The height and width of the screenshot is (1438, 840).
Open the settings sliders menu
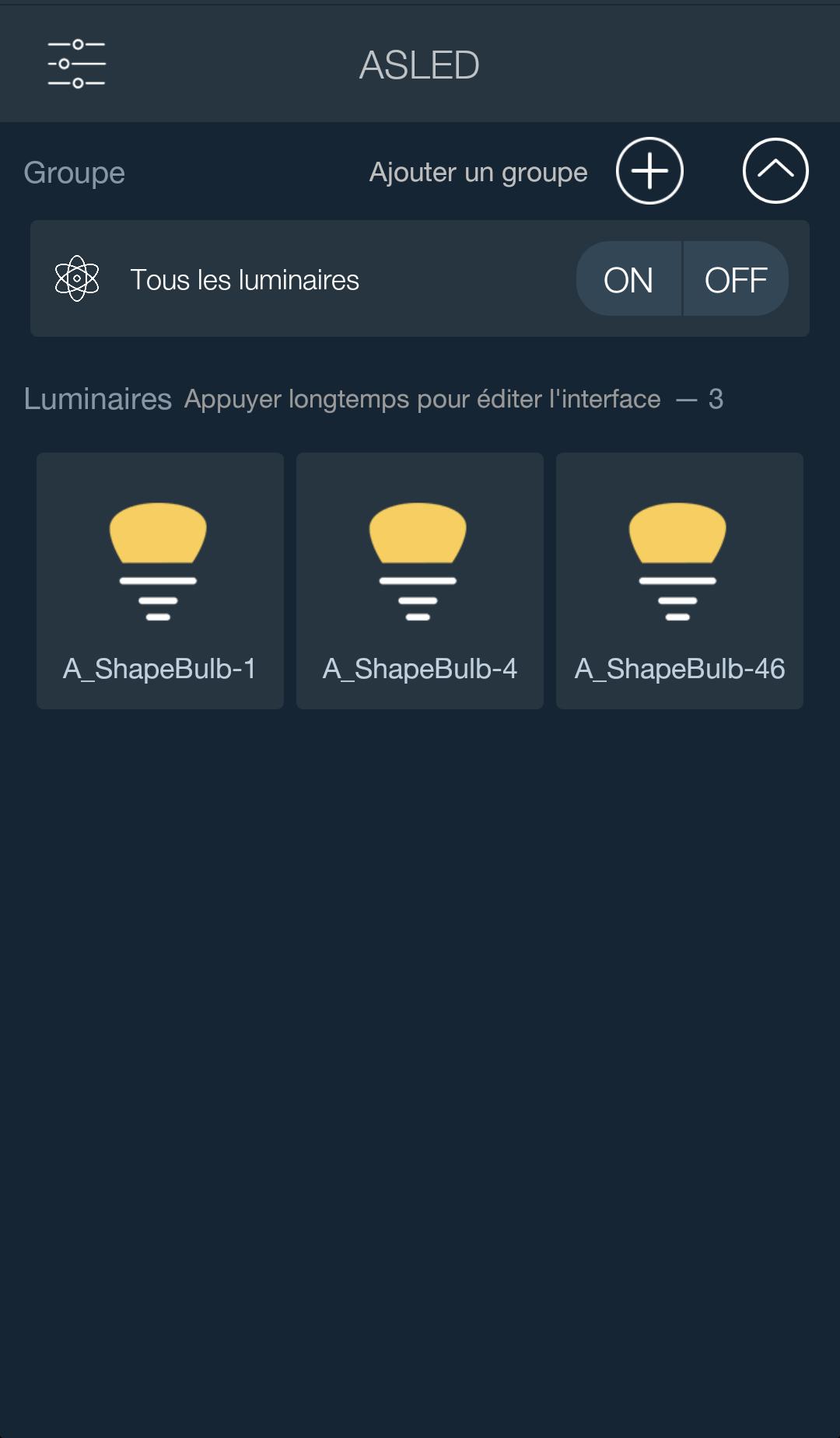tap(76, 64)
